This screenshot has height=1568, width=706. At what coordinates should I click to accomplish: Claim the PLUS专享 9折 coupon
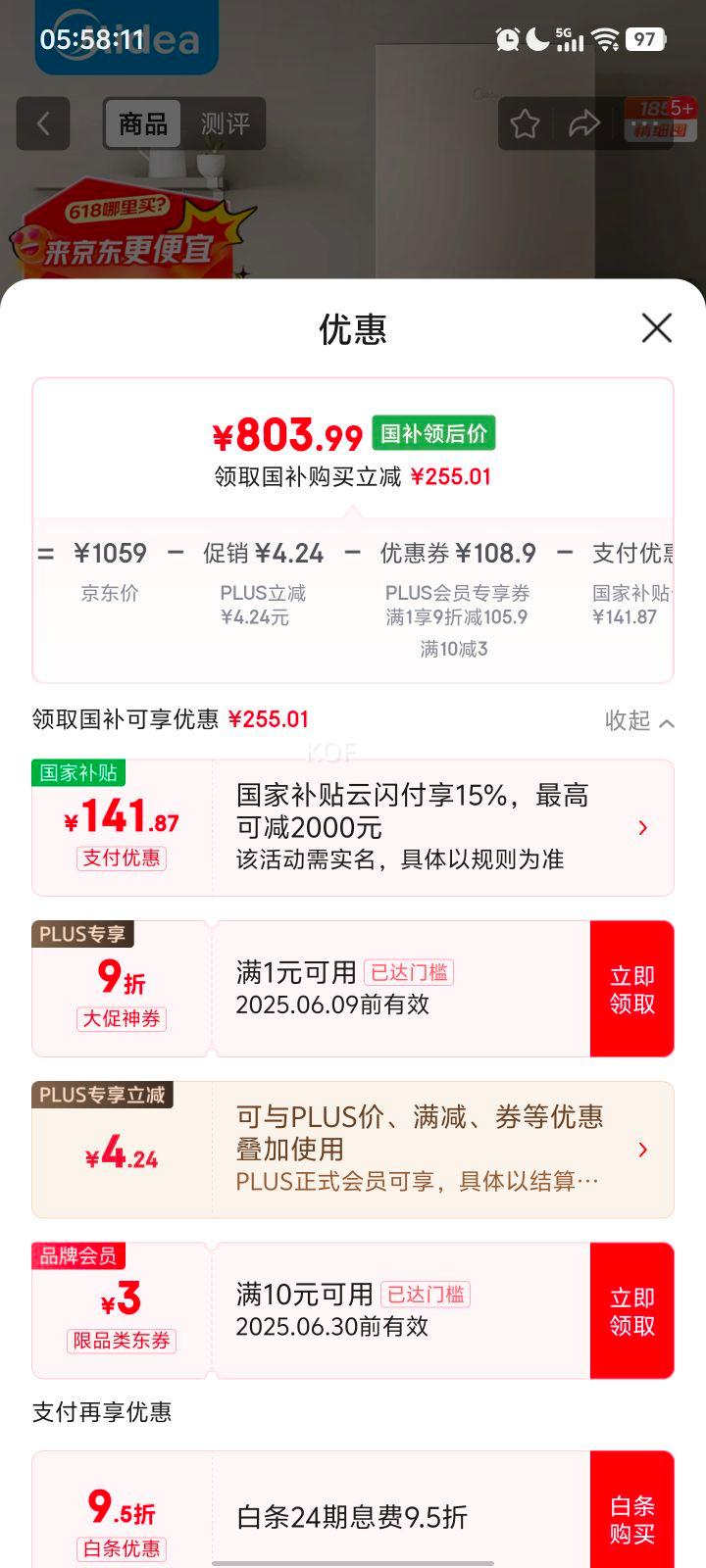coord(631,989)
